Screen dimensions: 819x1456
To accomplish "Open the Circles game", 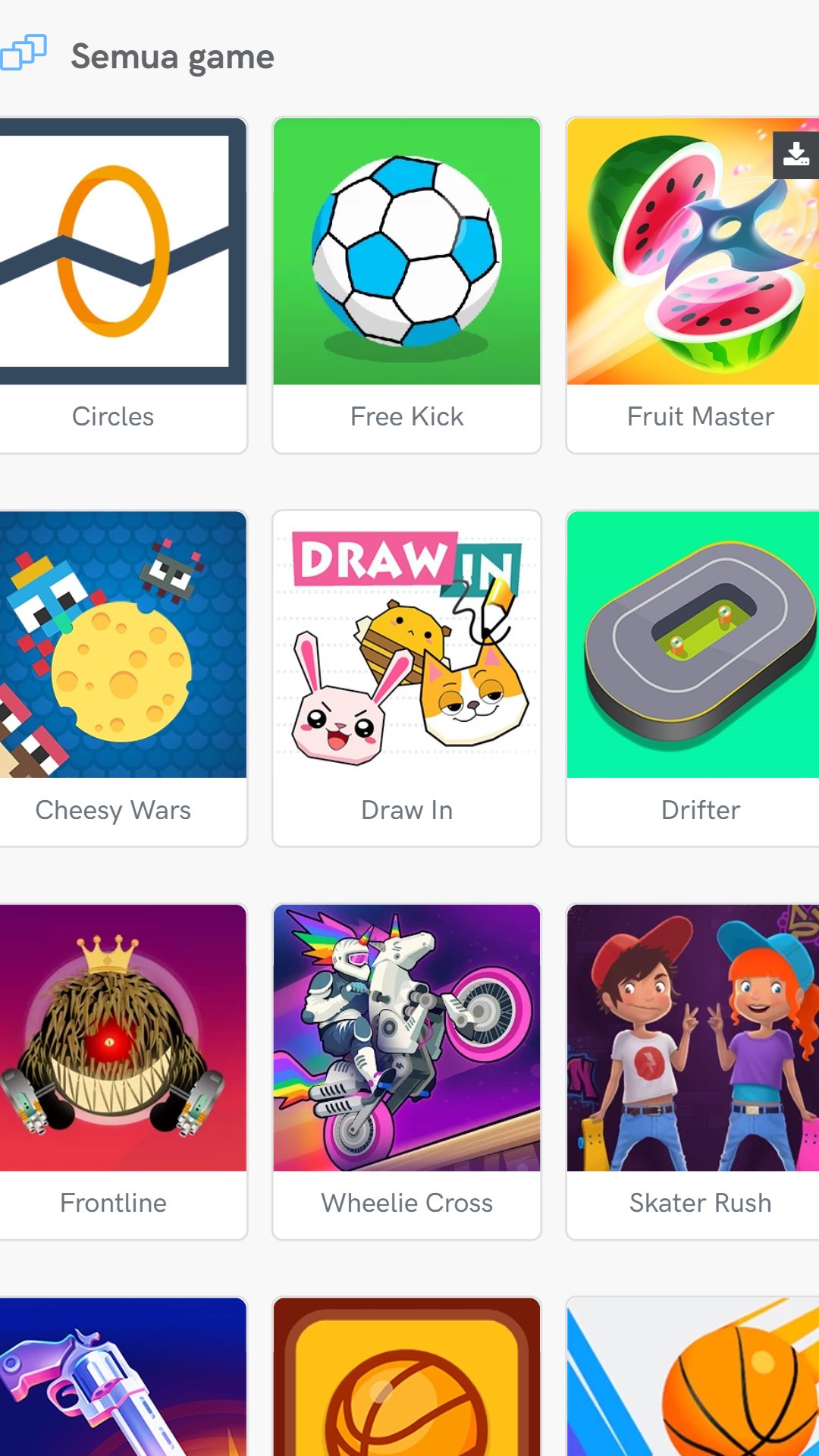I will coord(121,285).
